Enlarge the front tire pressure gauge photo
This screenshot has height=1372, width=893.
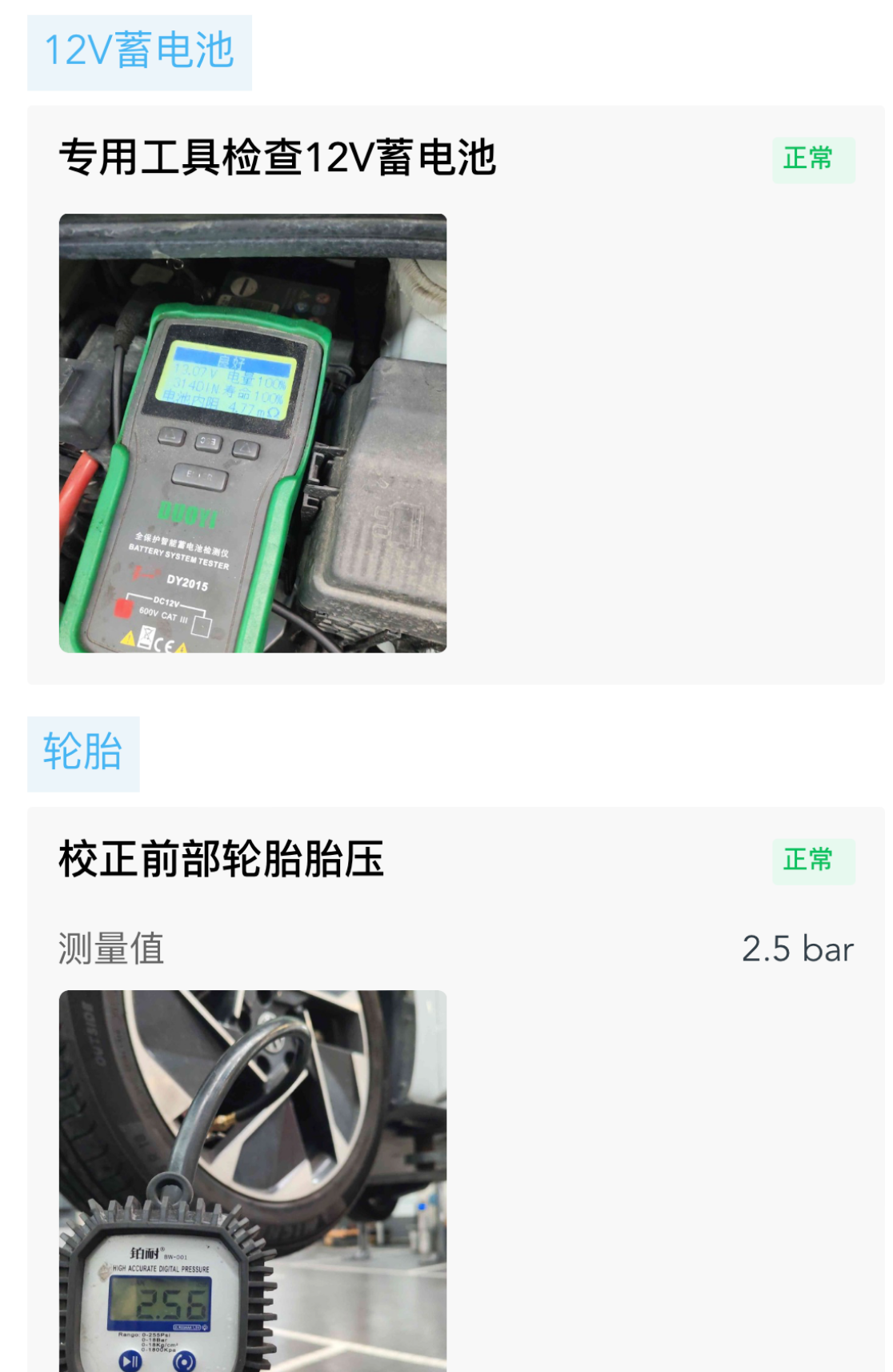point(253,1181)
